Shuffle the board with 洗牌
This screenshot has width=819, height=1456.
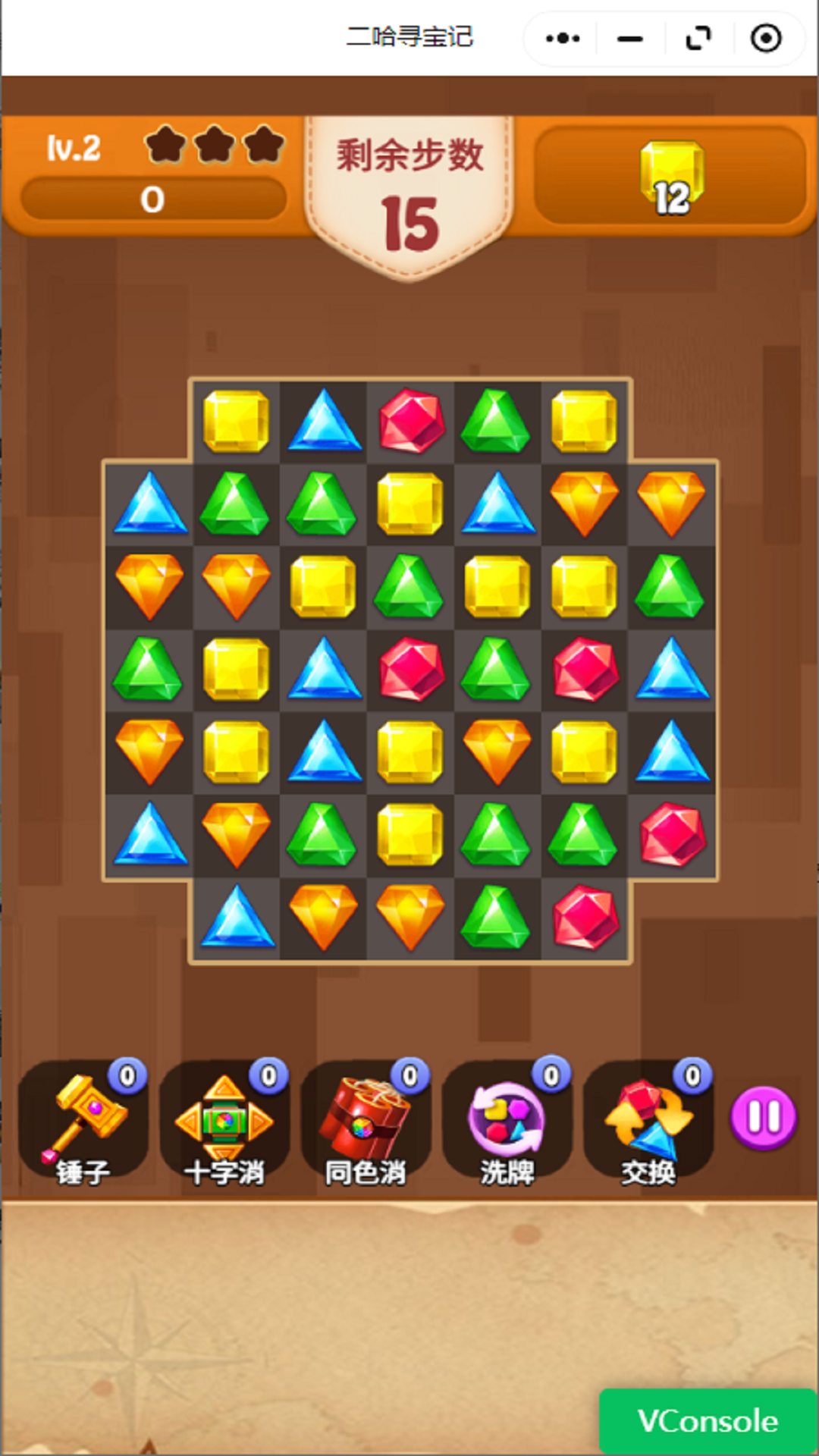click(x=507, y=1121)
